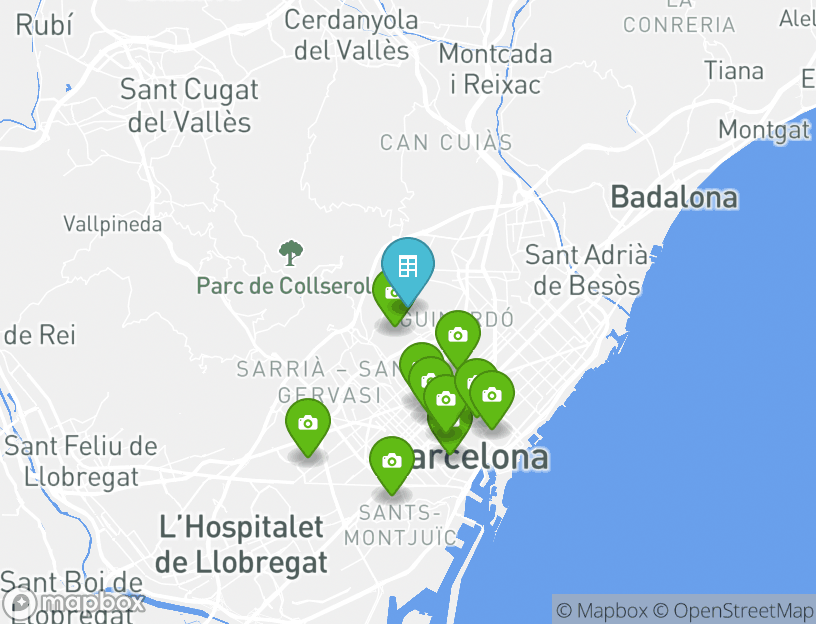This screenshot has height=624, width=816.
Task: Select the leftmost green camera marker
Action: (x=308, y=424)
